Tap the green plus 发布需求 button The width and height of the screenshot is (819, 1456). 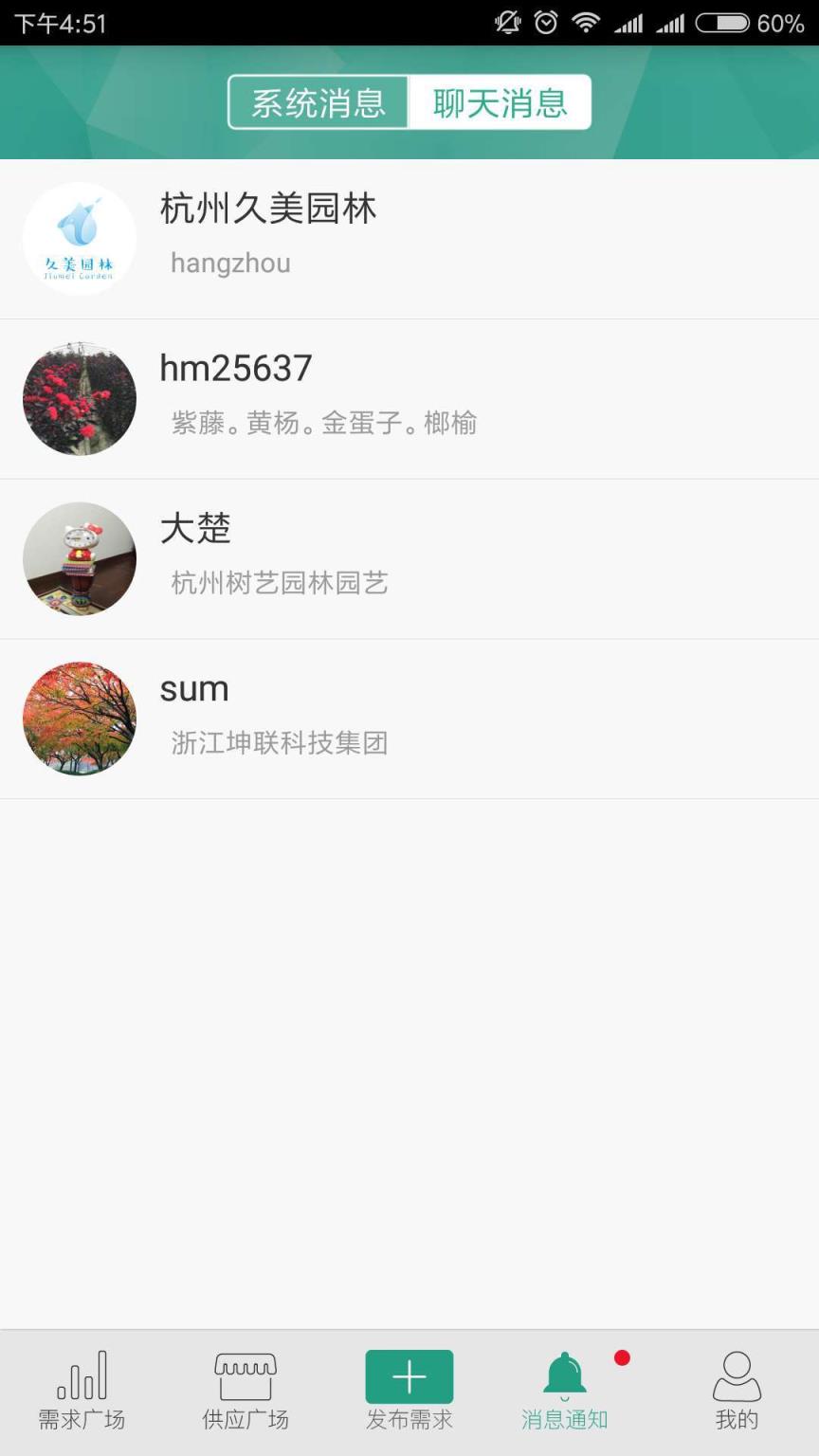(409, 1376)
